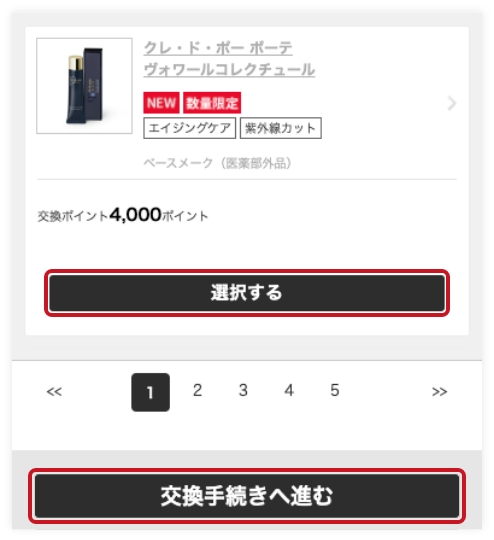Image resolution: width=494 pixels, height=540 pixels.
Task: Open product details via the right chevron
Action: 452,103
